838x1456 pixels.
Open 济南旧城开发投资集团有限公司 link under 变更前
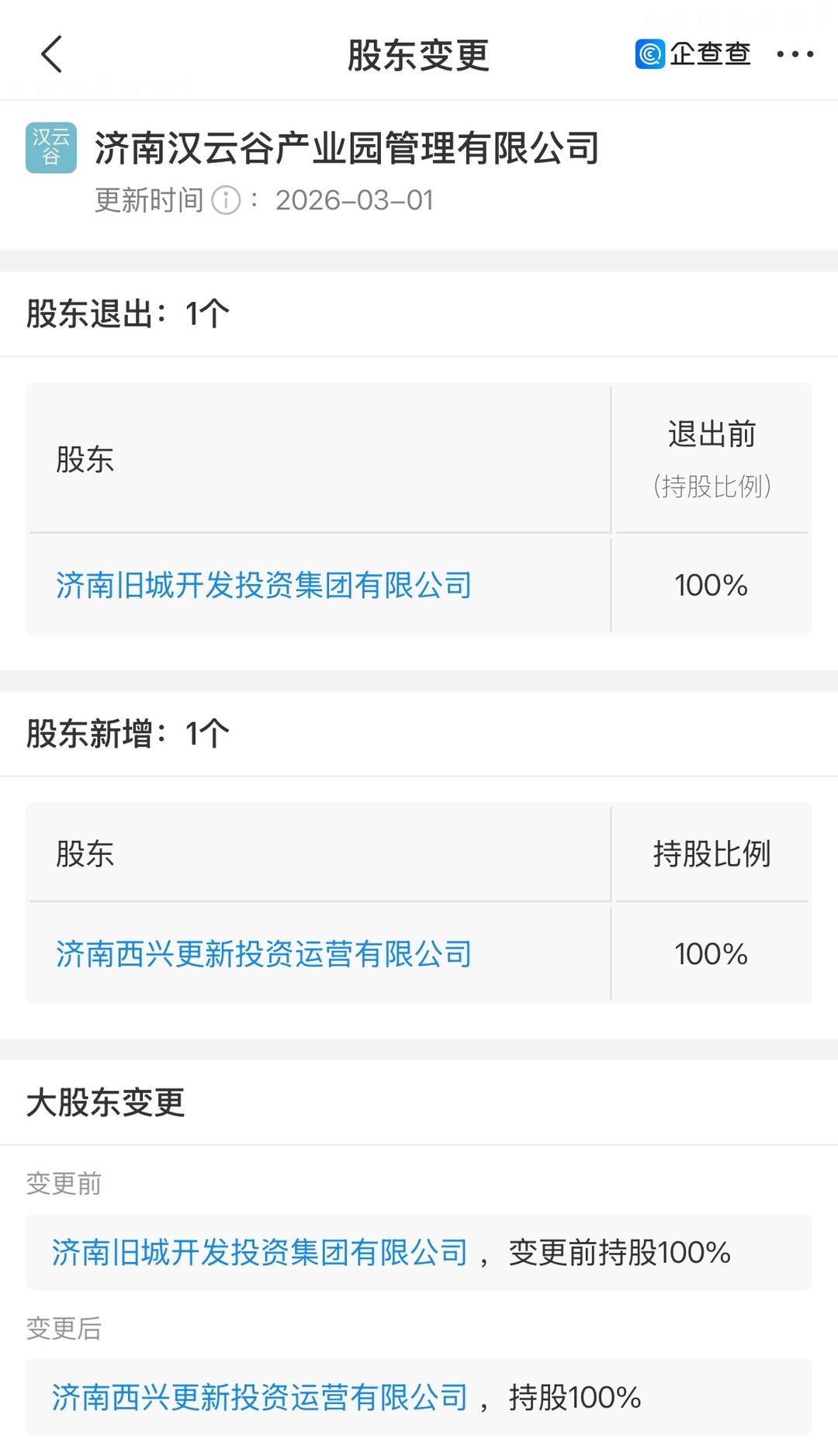(x=260, y=1252)
